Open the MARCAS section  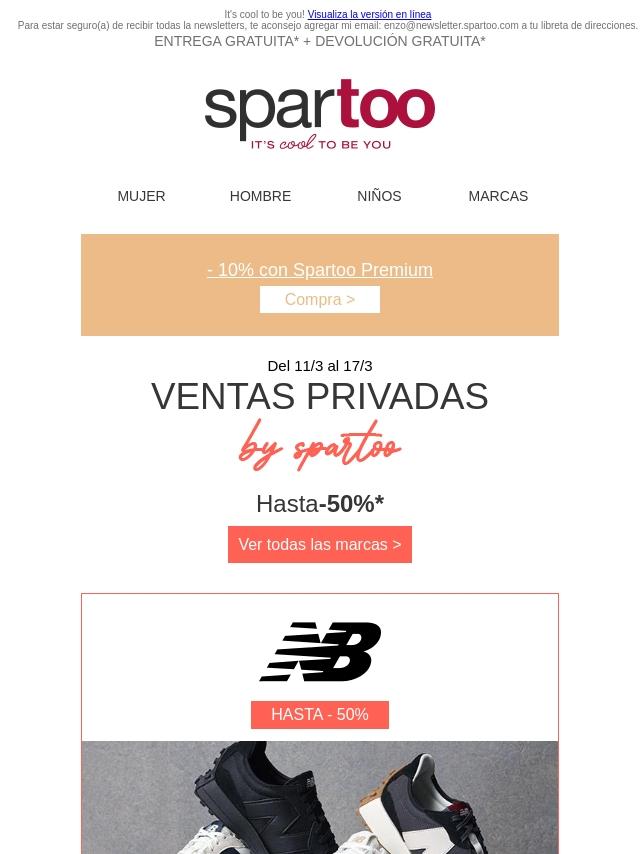[x=498, y=196]
